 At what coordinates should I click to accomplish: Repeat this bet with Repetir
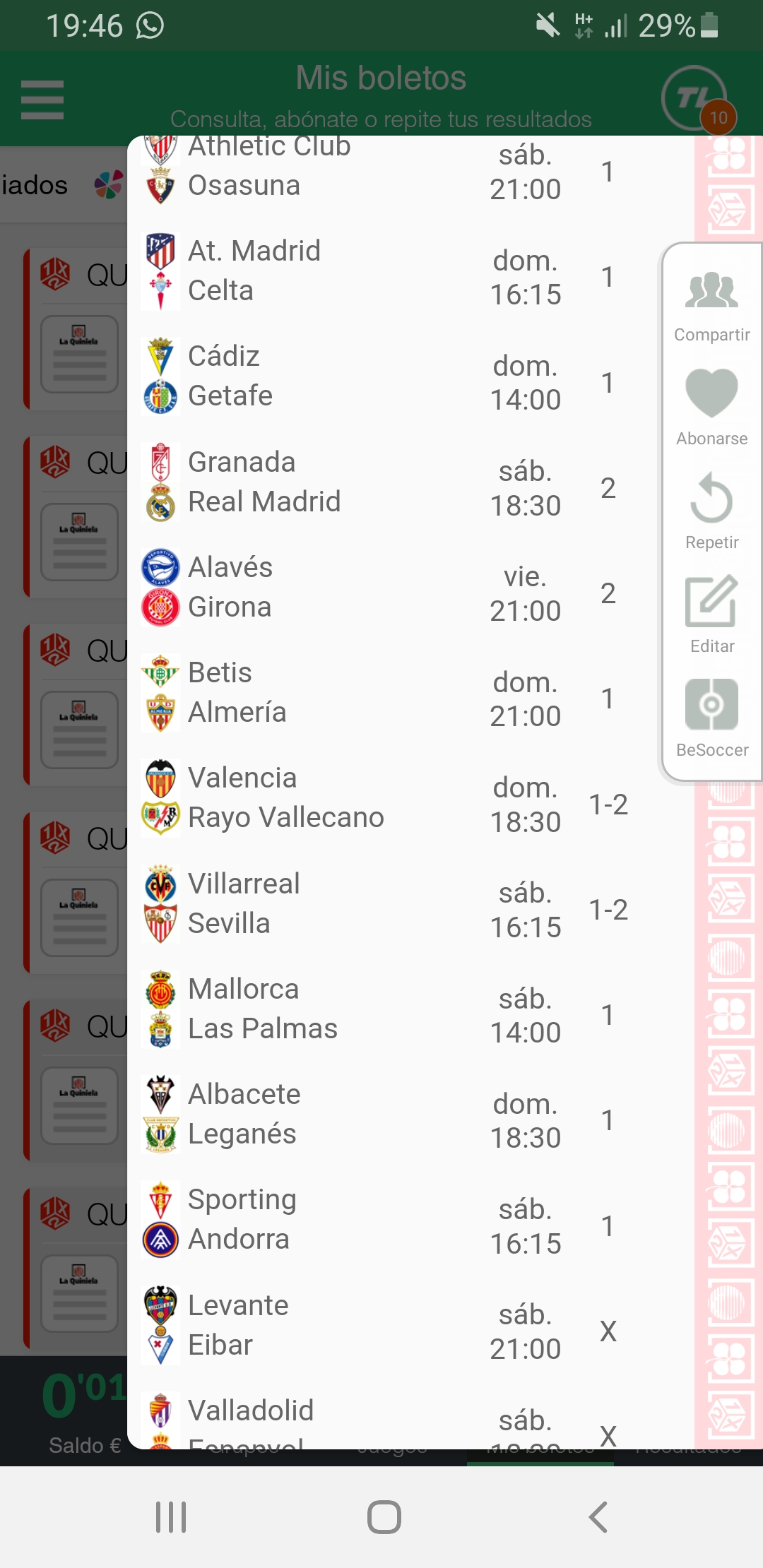click(x=711, y=511)
